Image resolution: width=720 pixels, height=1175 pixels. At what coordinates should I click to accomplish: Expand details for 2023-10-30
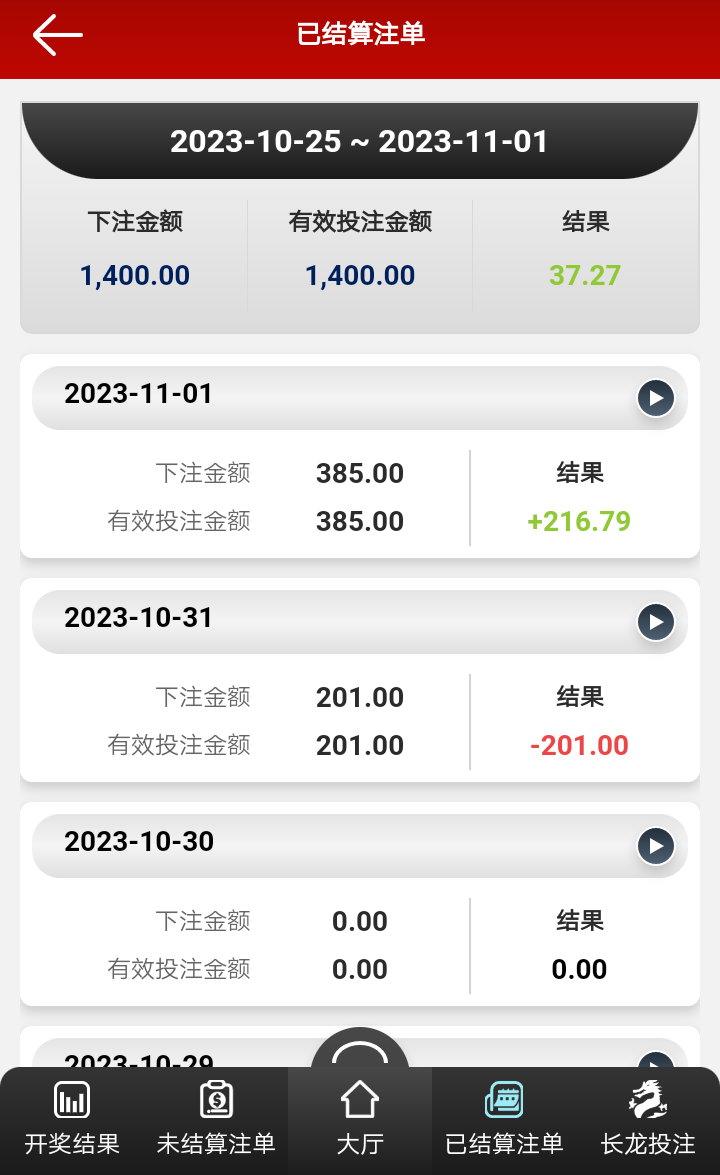pos(655,847)
